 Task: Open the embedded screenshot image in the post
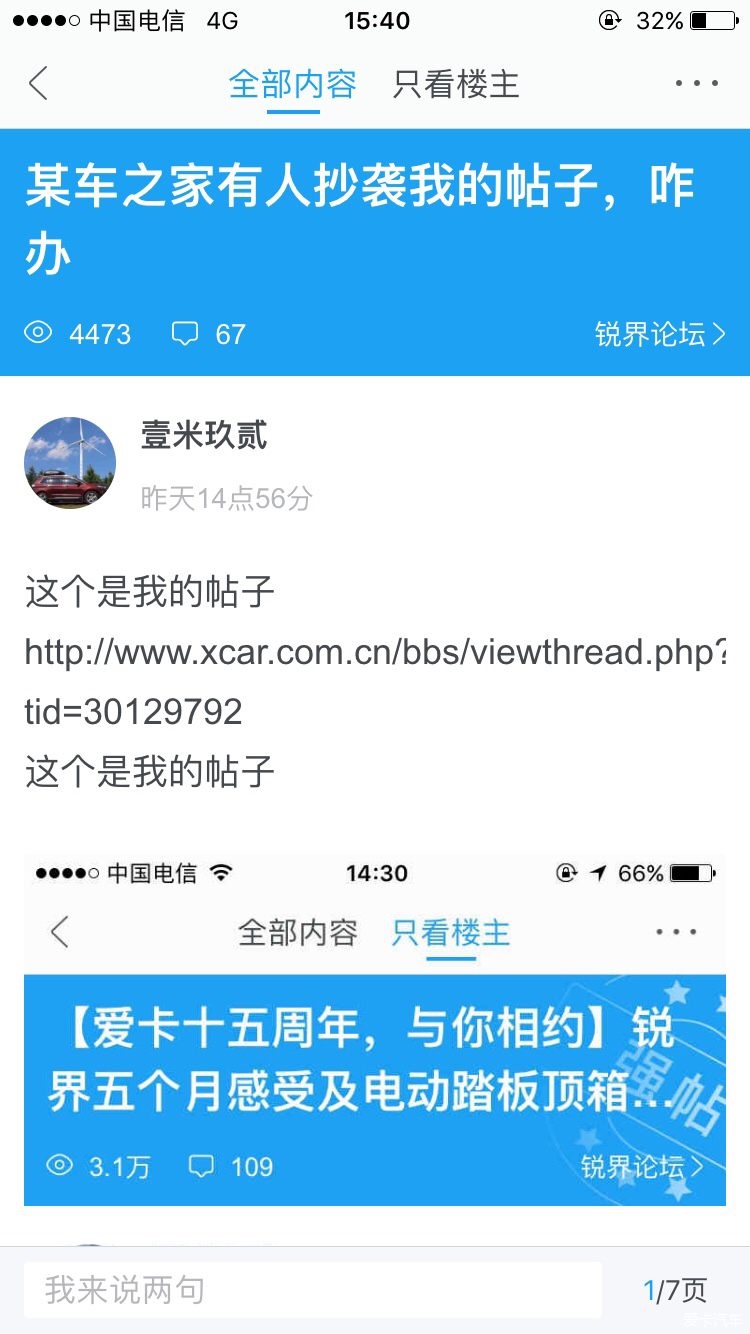375,1030
